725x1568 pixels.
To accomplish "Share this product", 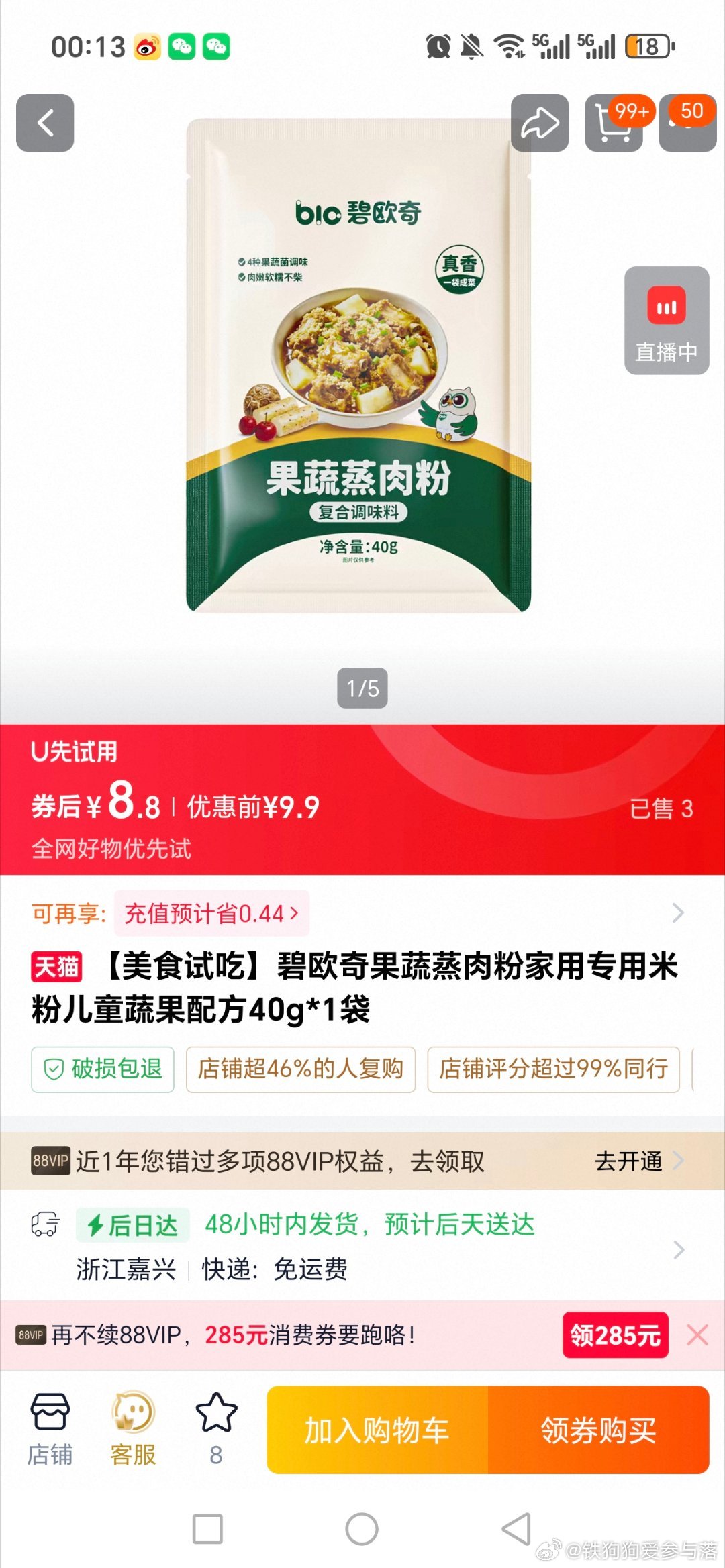I will 540,123.
